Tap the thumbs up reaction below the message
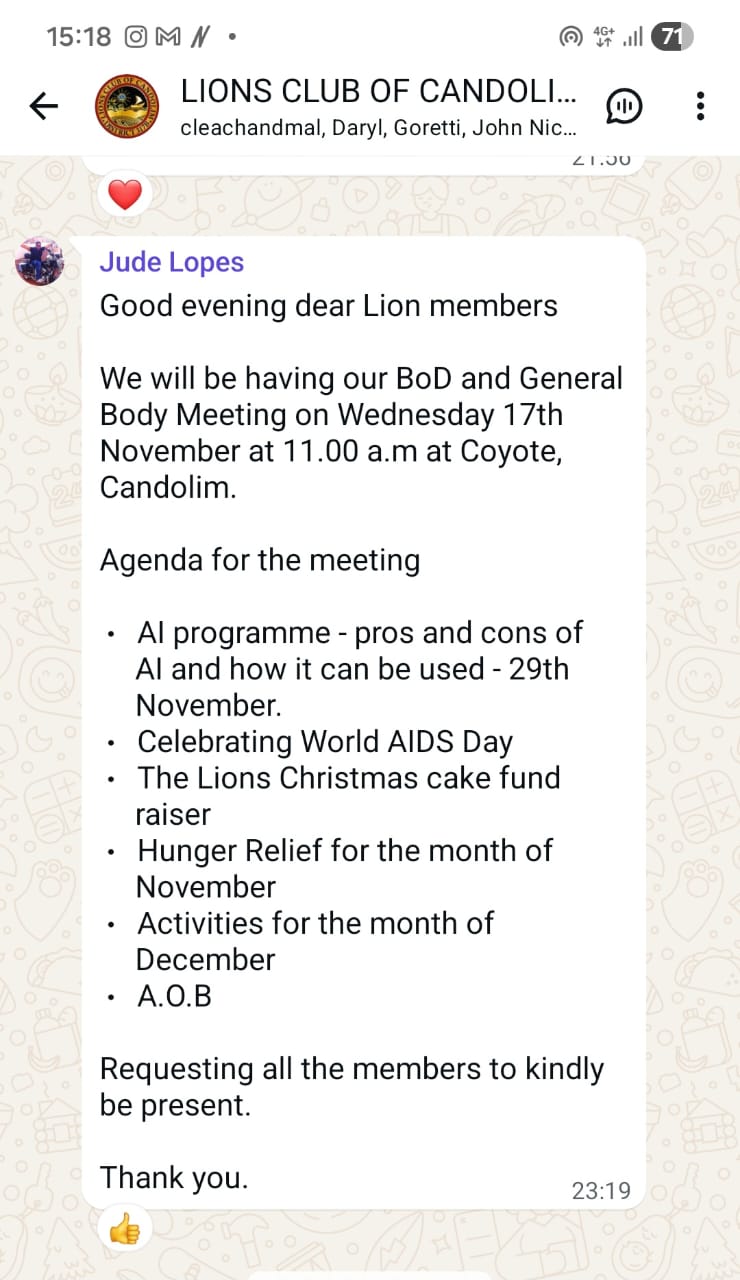Viewport: 740px width, 1280px height. 124,1228
